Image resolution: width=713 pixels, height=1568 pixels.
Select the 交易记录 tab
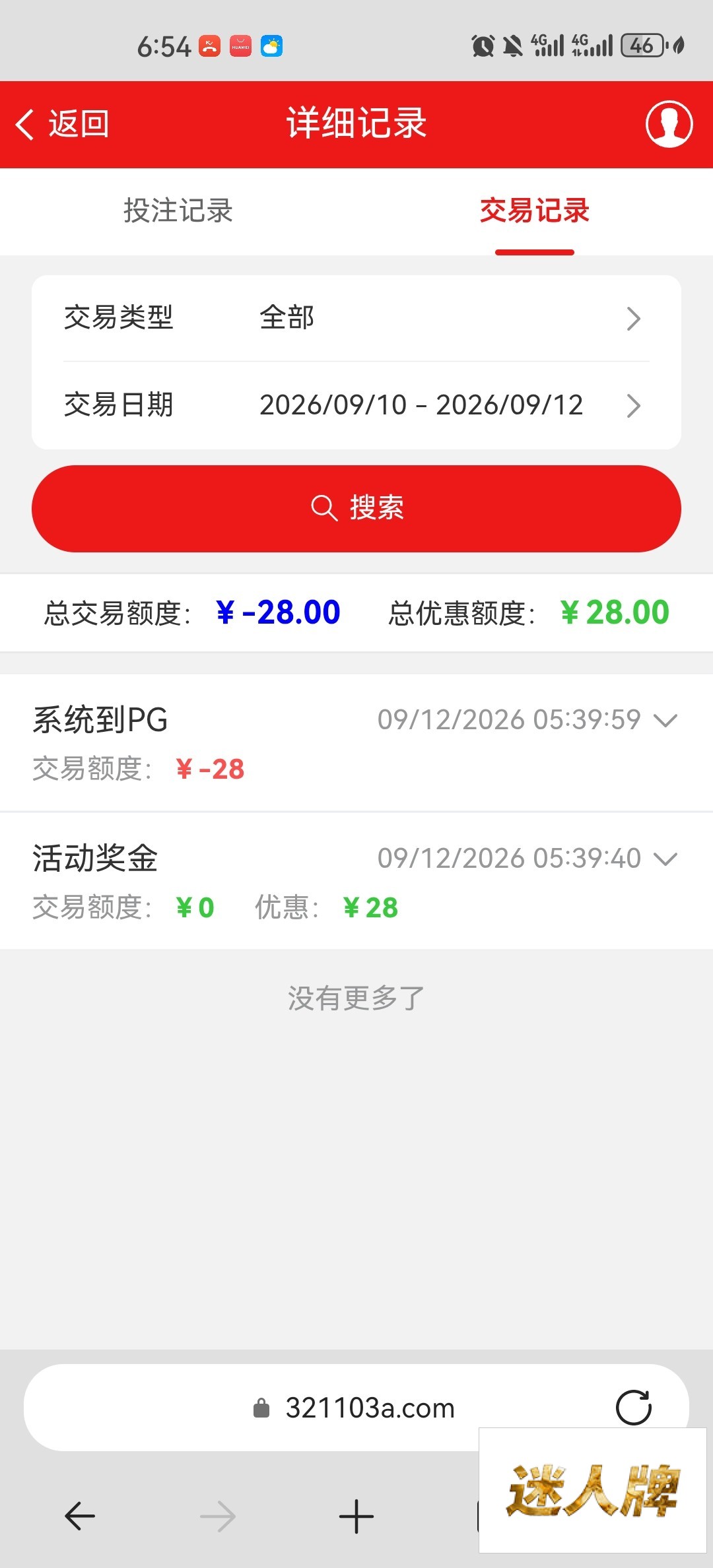[535, 211]
